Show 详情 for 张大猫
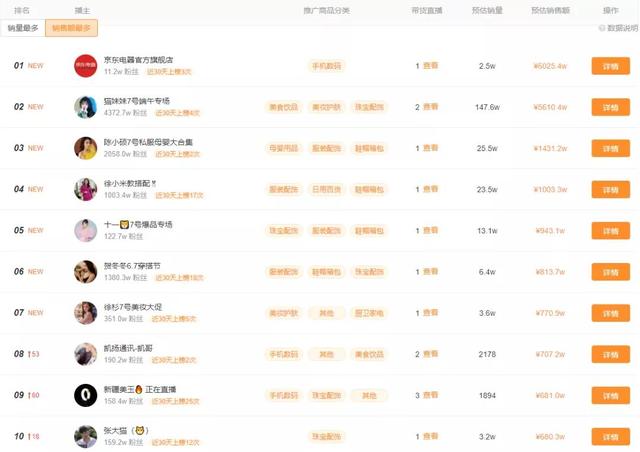Image resolution: width=640 pixels, height=452 pixels. click(610, 436)
